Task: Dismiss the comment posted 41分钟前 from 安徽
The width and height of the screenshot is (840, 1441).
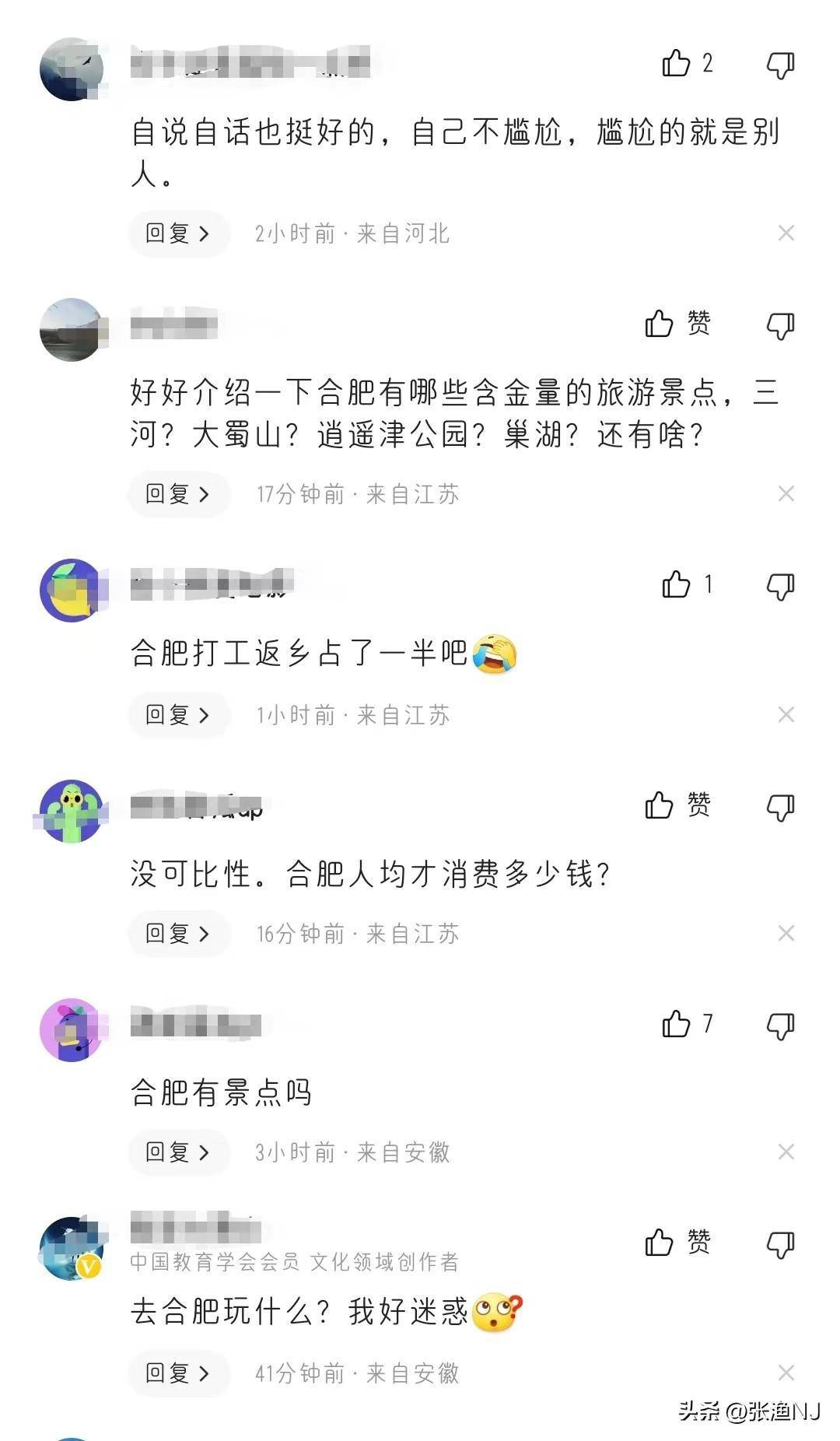Action: click(786, 1373)
